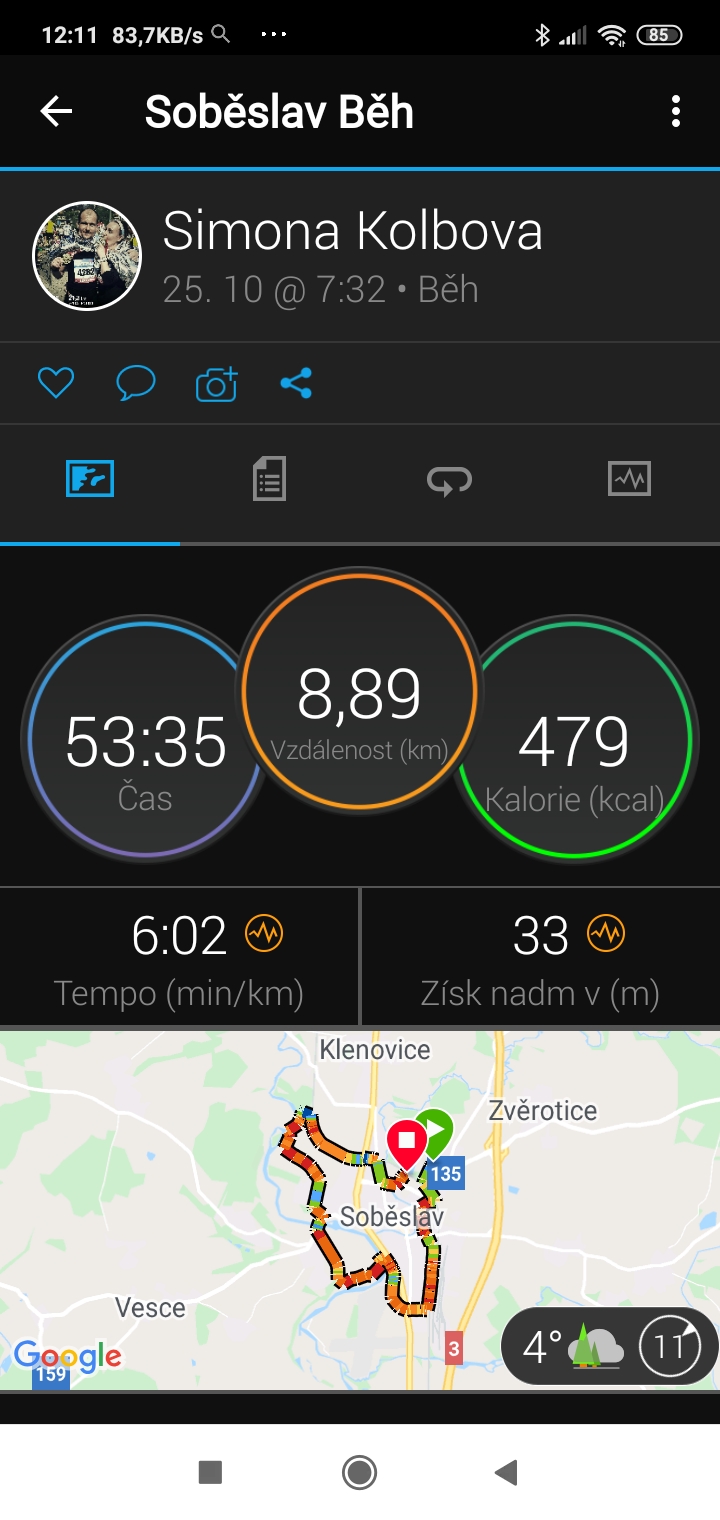This screenshot has height=1520, width=720.
Task: Go back using the top-left arrow
Action: tap(56, 111)
